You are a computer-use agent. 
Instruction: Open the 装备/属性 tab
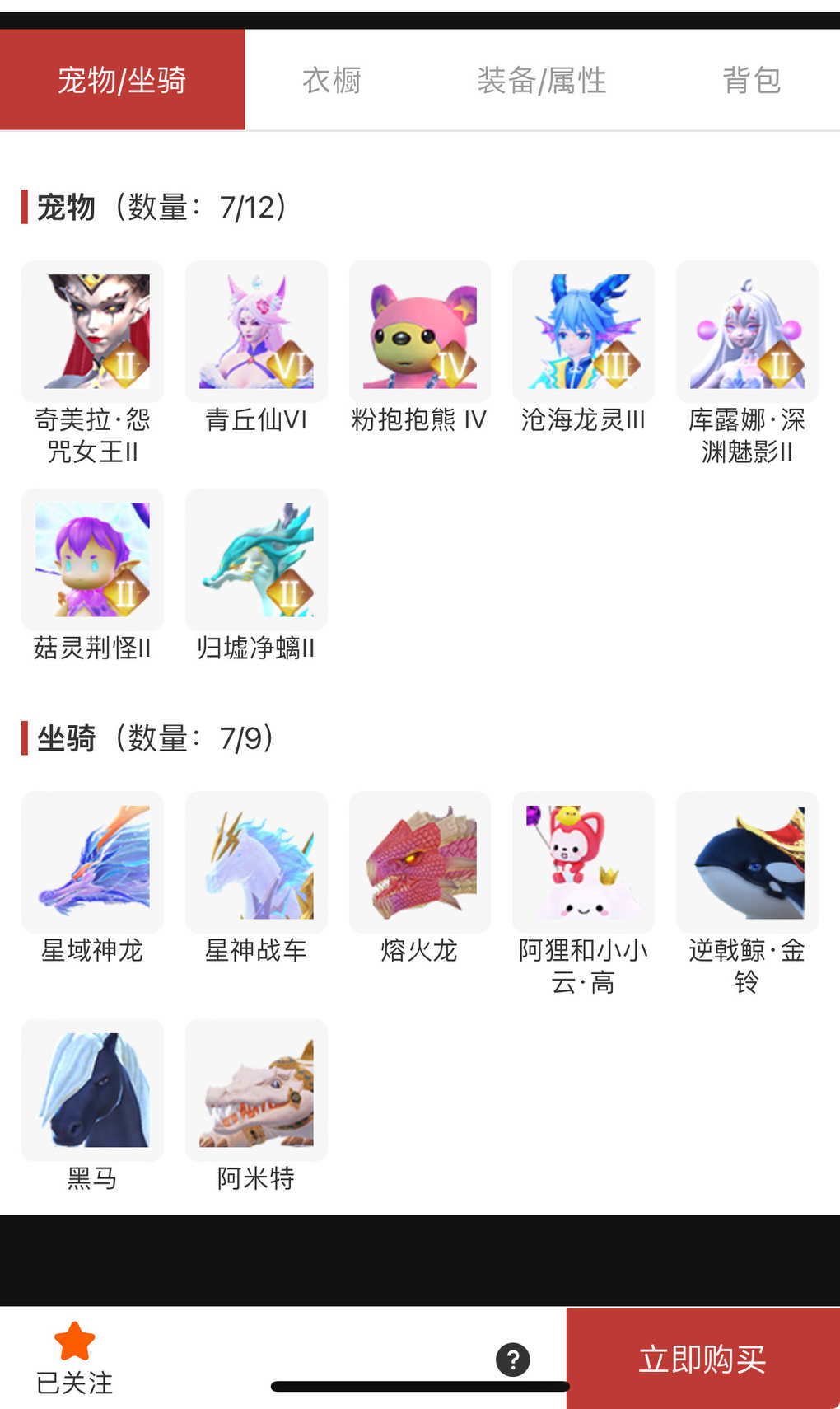point(541,80)
